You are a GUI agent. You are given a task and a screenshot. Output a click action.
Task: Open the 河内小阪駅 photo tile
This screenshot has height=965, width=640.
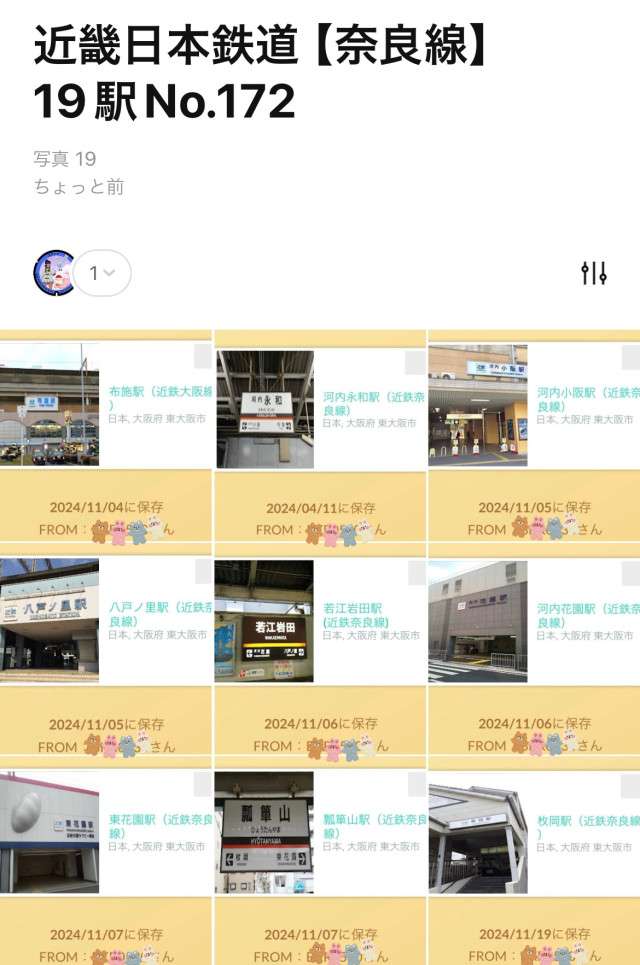point(478,406)
